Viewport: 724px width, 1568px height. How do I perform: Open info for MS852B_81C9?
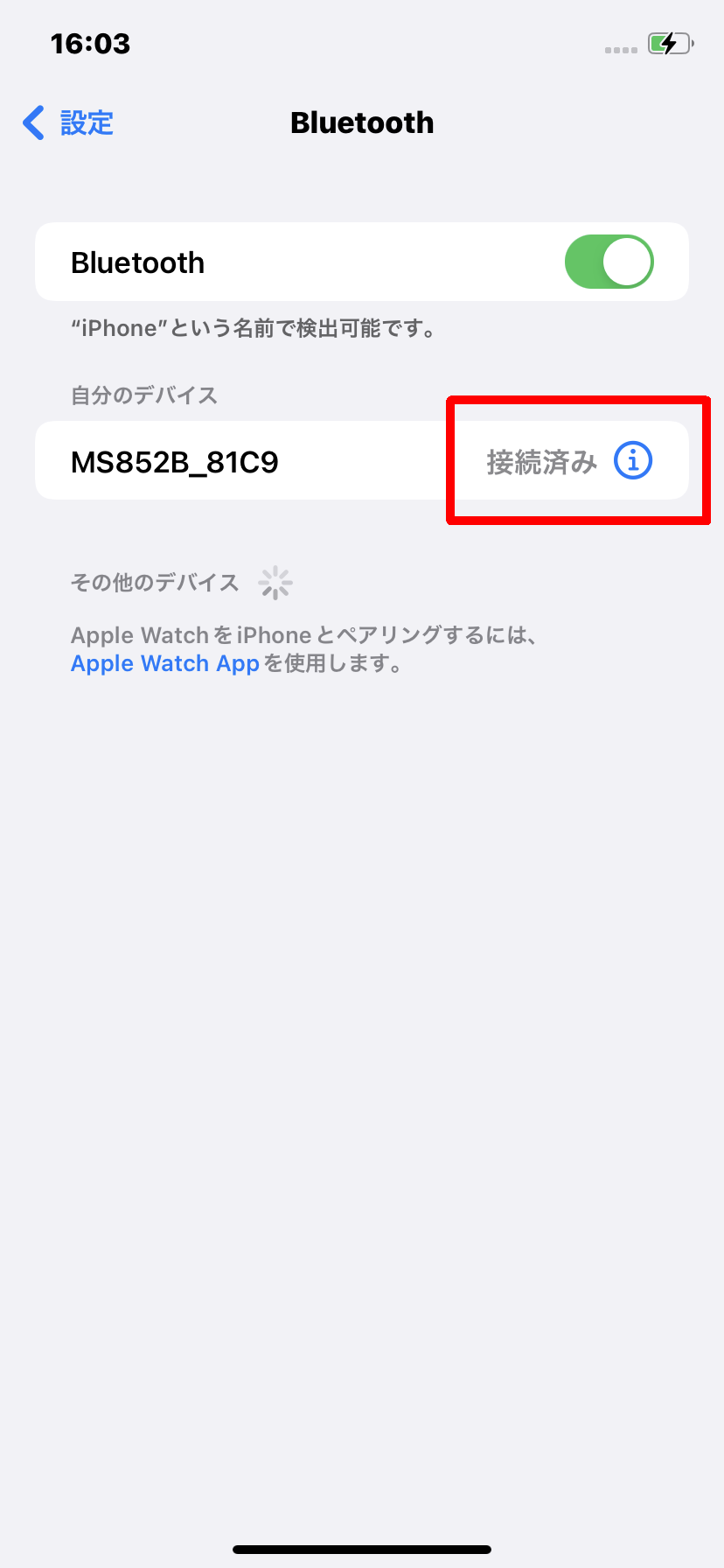(633, 460)
